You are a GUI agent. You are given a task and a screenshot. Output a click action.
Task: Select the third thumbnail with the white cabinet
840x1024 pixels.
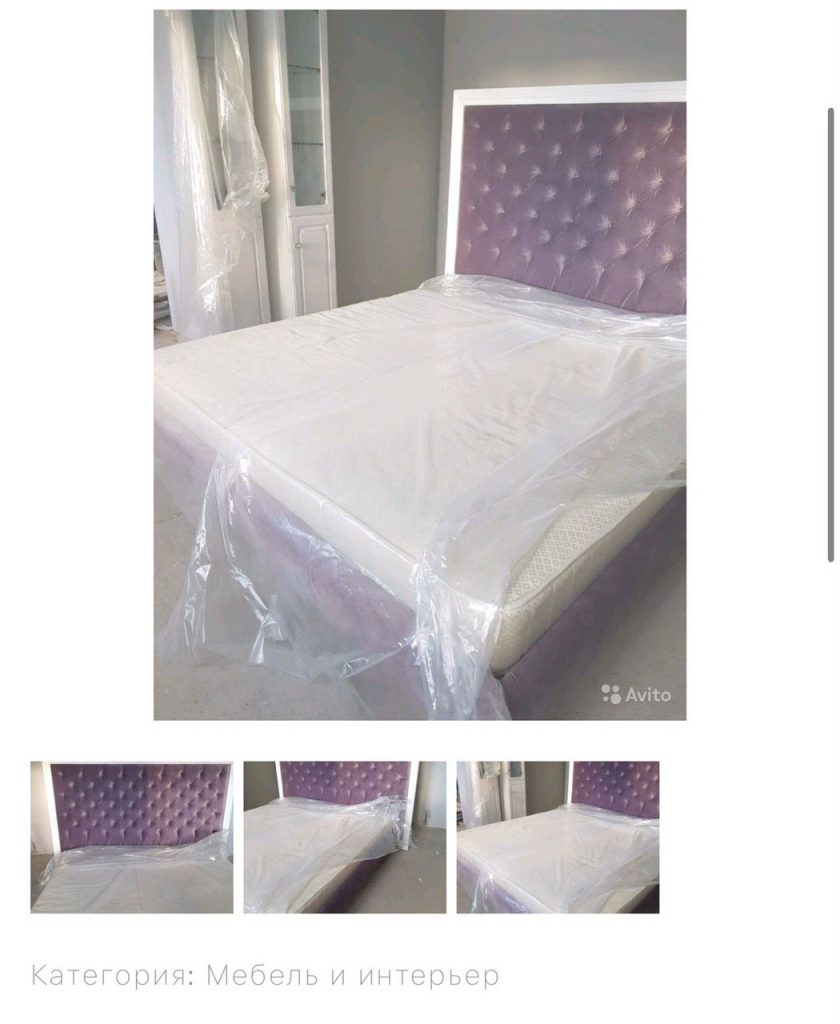[x=558, y=837]
